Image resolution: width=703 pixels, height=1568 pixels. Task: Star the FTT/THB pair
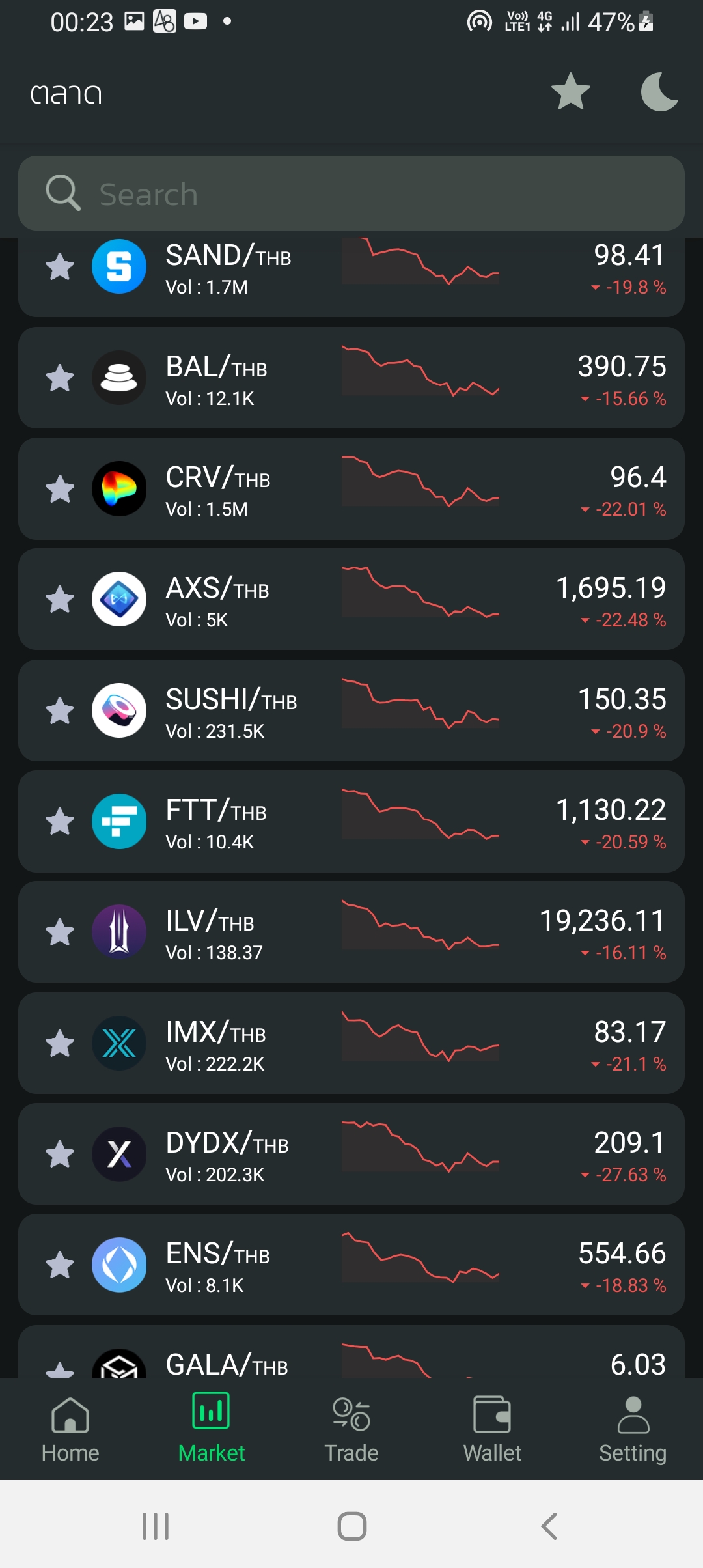pyautogui.click(x=60, y=821)
